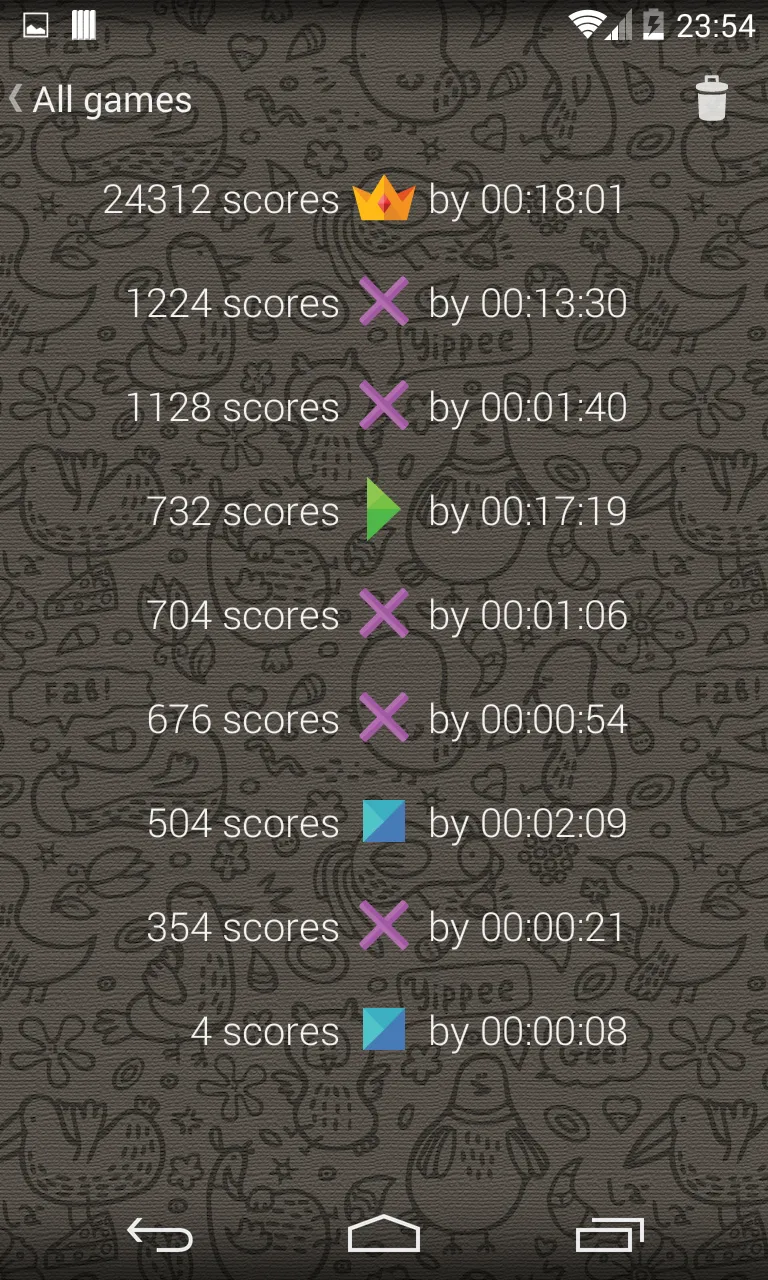Viewport: 768px width, 1280px height.
Task: Open recent apps from navigation bar
Action: 610,1236
